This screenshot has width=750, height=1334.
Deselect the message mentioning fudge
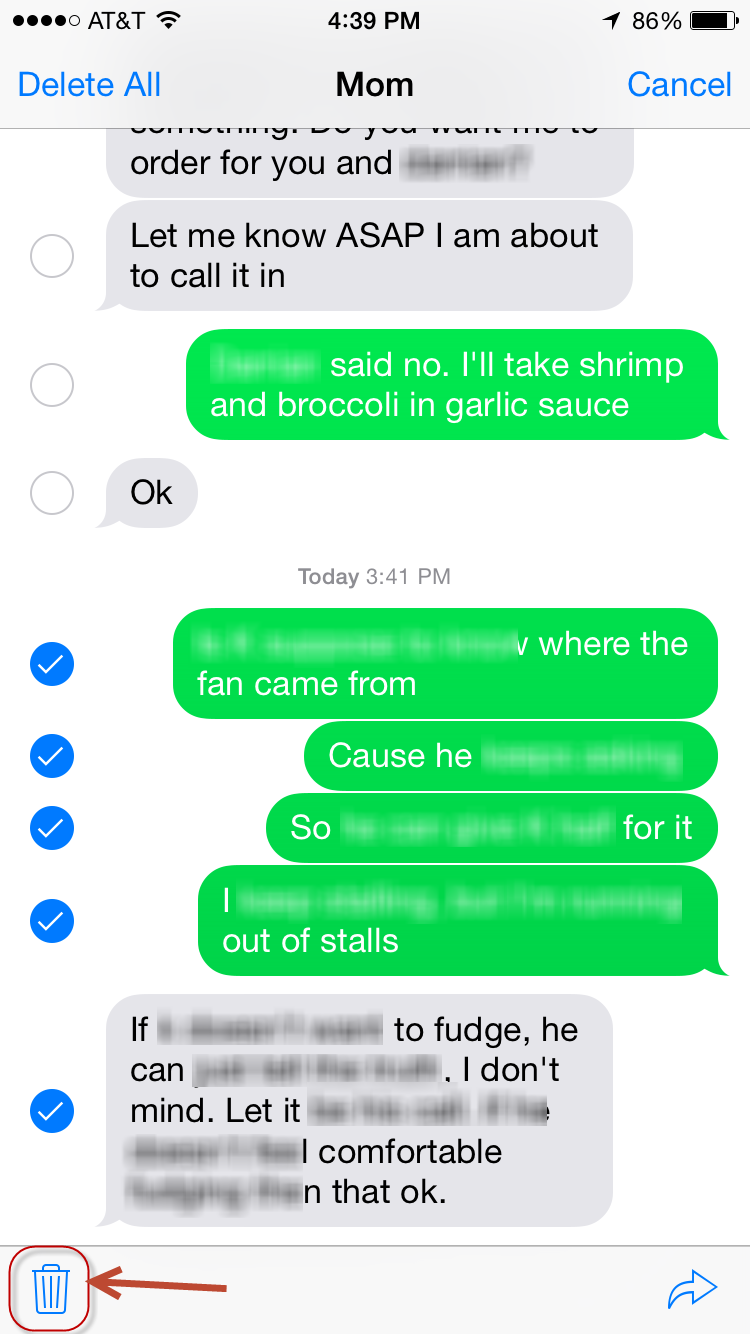pyautogui.click(x=52, y=1110)
